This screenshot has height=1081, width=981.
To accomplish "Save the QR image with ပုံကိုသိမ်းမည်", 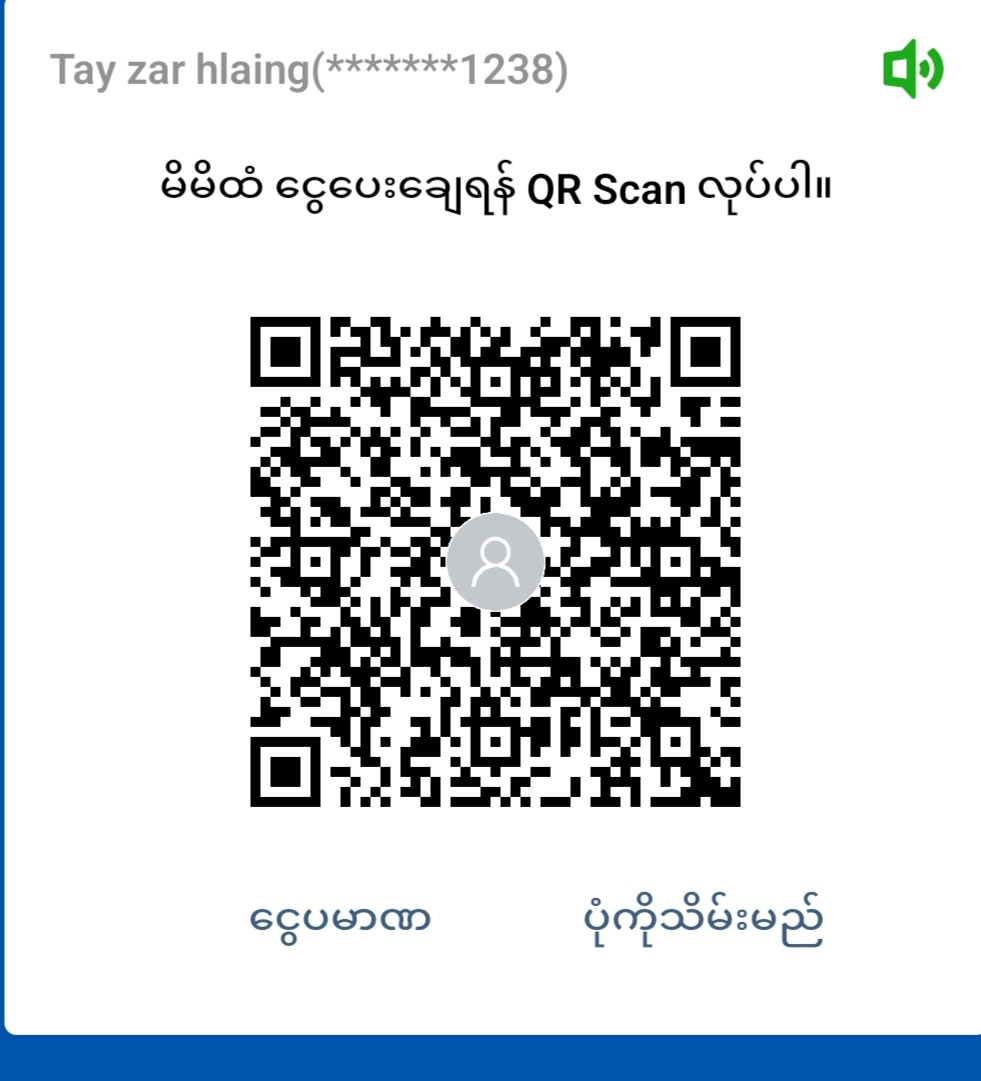I will point(703,919).
